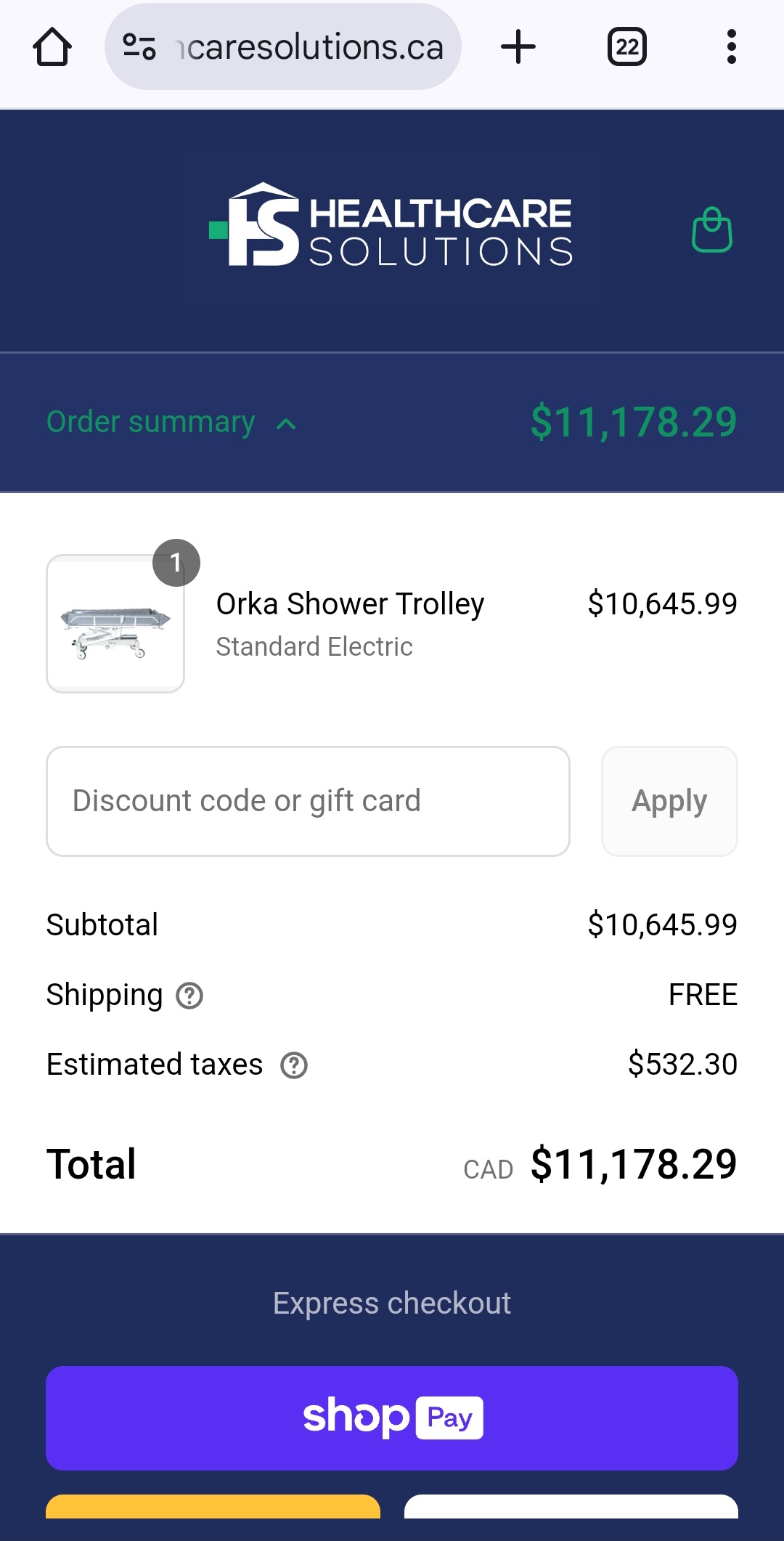Open a new browser tab
This screenshot has height=1541, width=784.
click(518, 48)
